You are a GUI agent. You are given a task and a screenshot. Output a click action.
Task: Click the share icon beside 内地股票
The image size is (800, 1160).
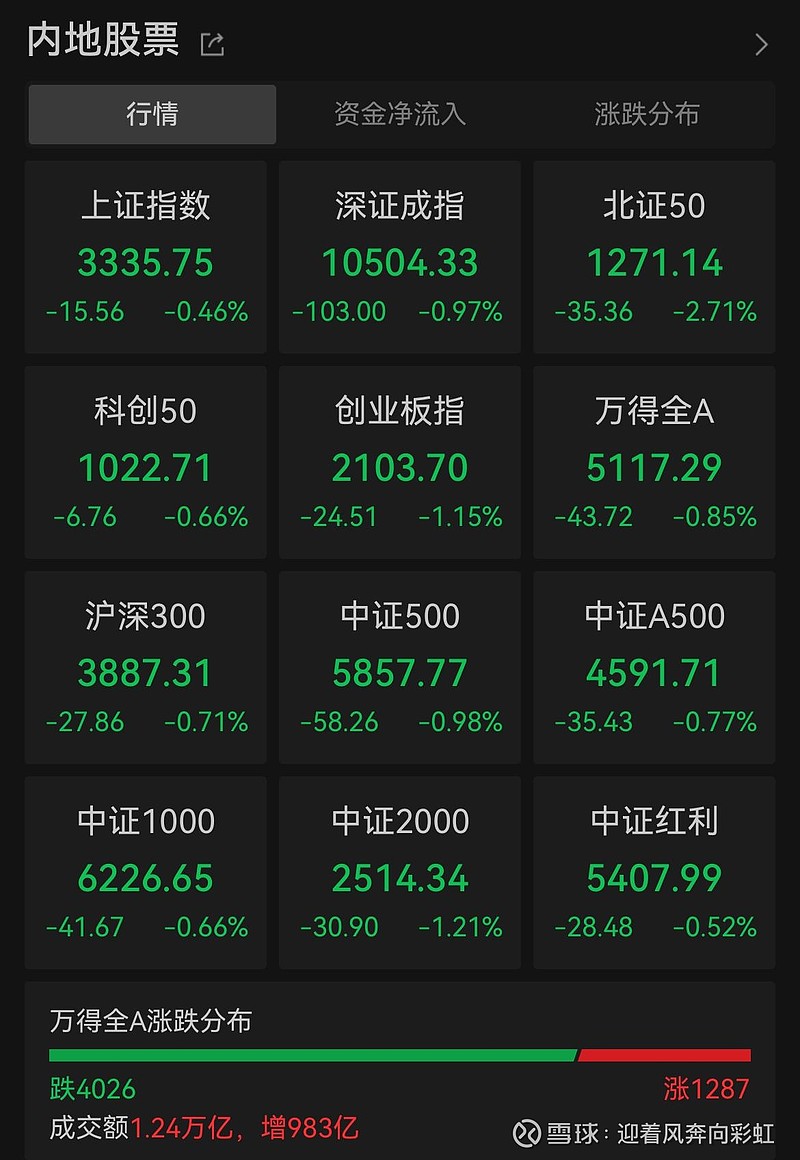point(211,44)
